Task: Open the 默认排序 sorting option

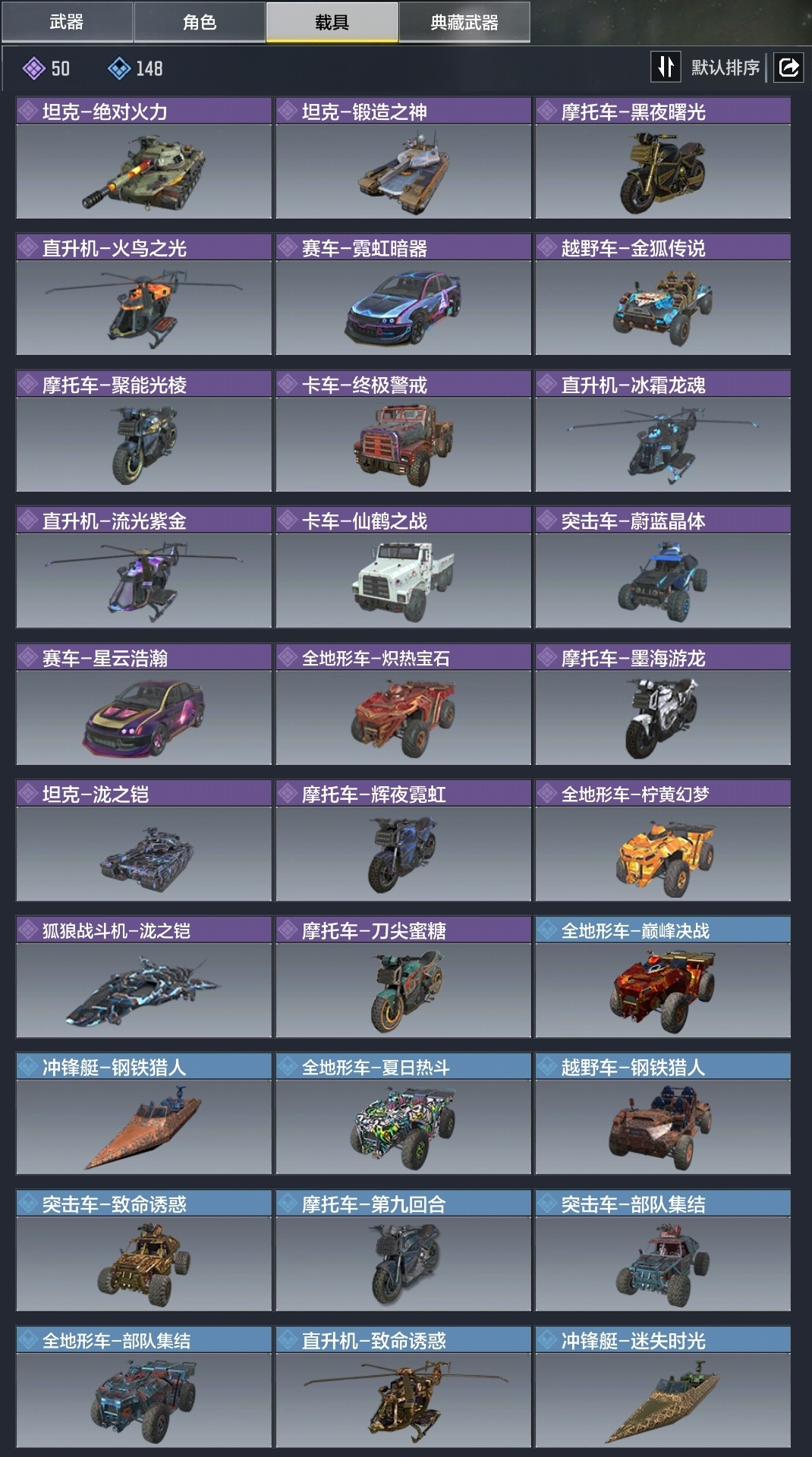Action: click(725, 68)
